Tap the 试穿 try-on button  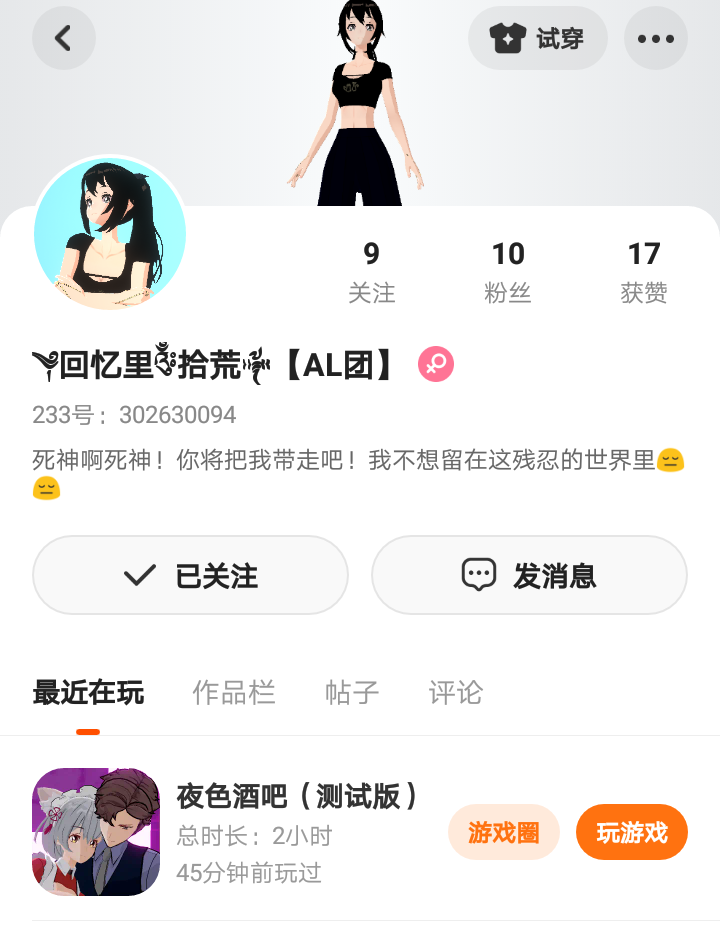(x=537, y=38)
